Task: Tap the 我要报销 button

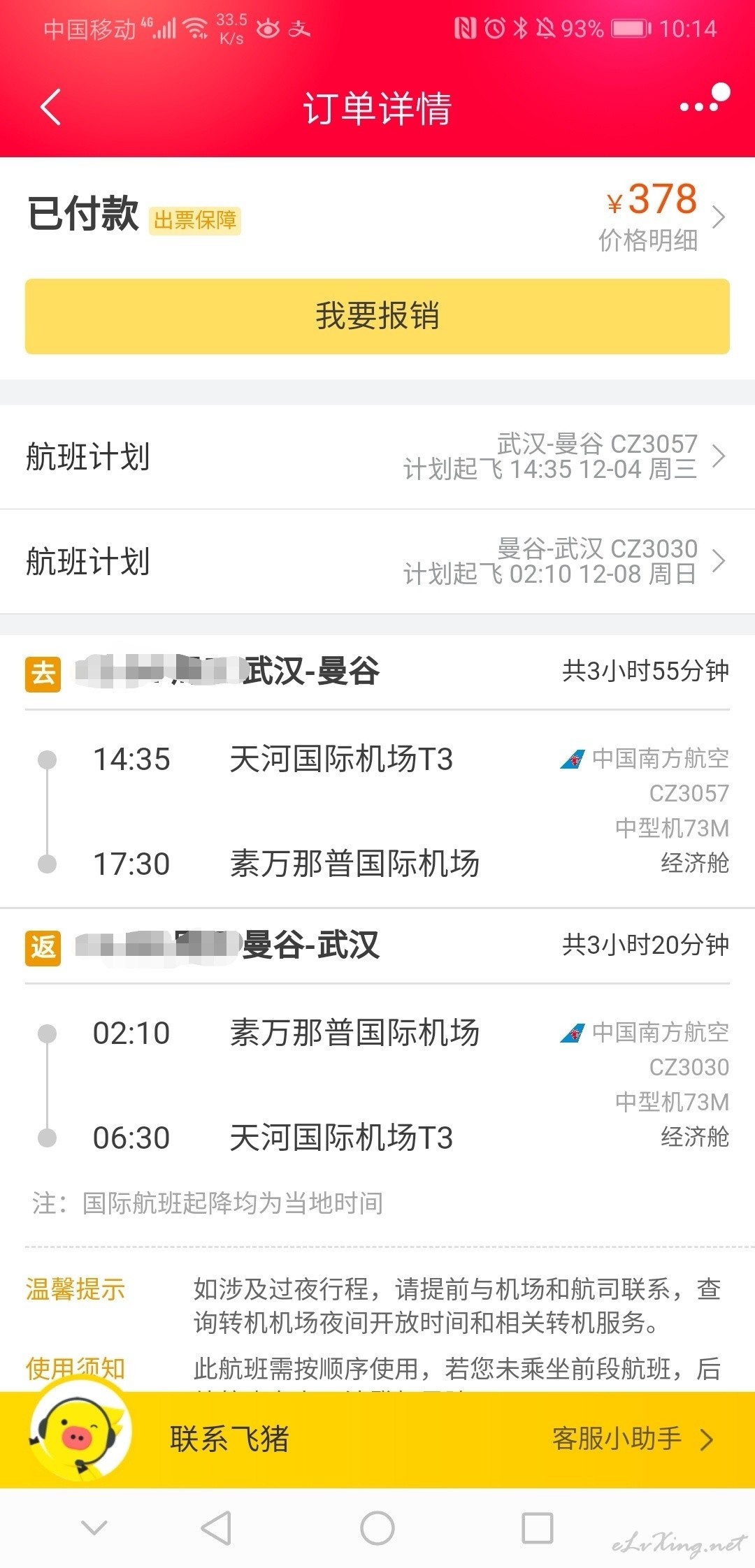Action: point(377,317)
